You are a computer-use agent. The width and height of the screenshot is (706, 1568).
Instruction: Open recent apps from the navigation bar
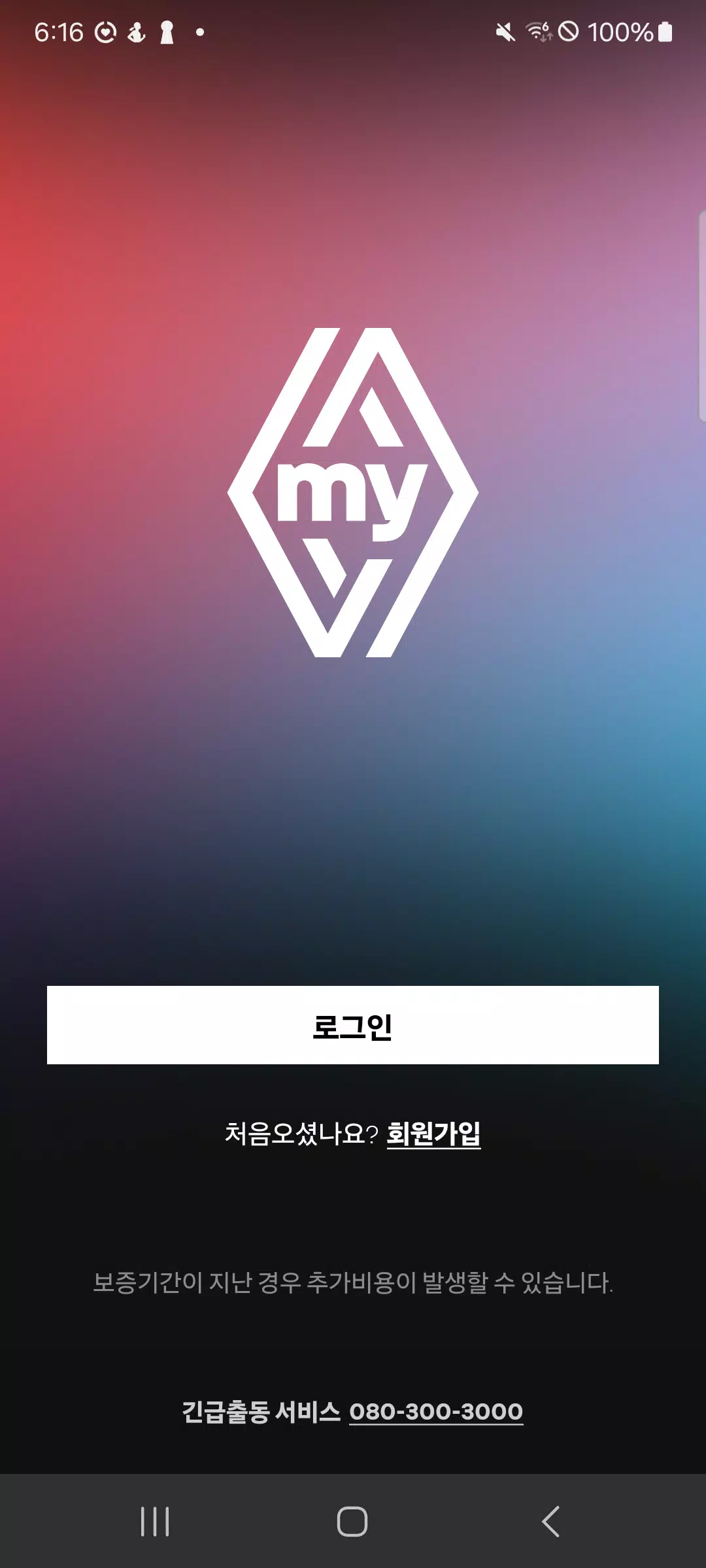tap(155, 1522)
